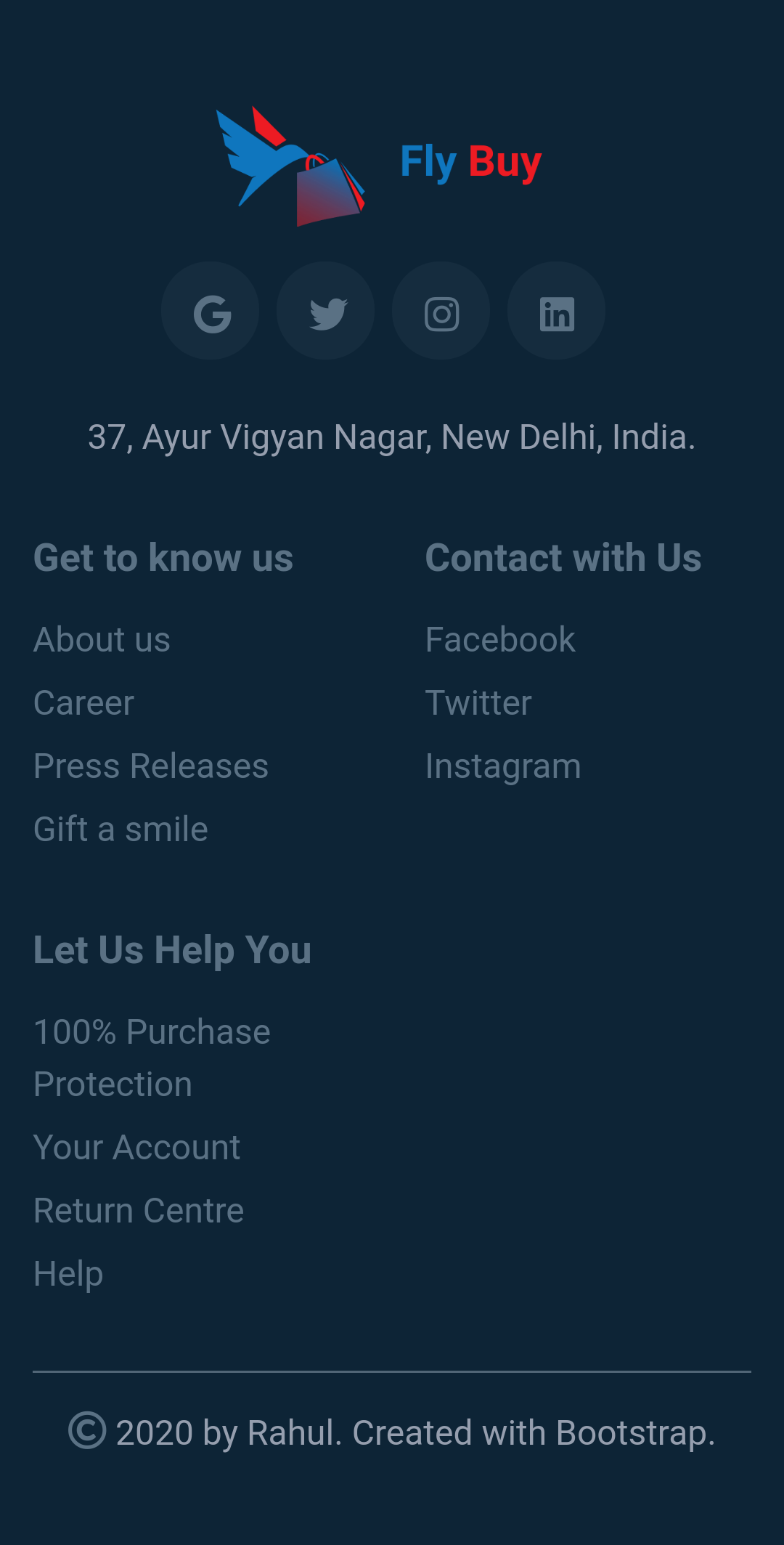
Task: Open the Facebook footer link
Action: click(500, 640)
